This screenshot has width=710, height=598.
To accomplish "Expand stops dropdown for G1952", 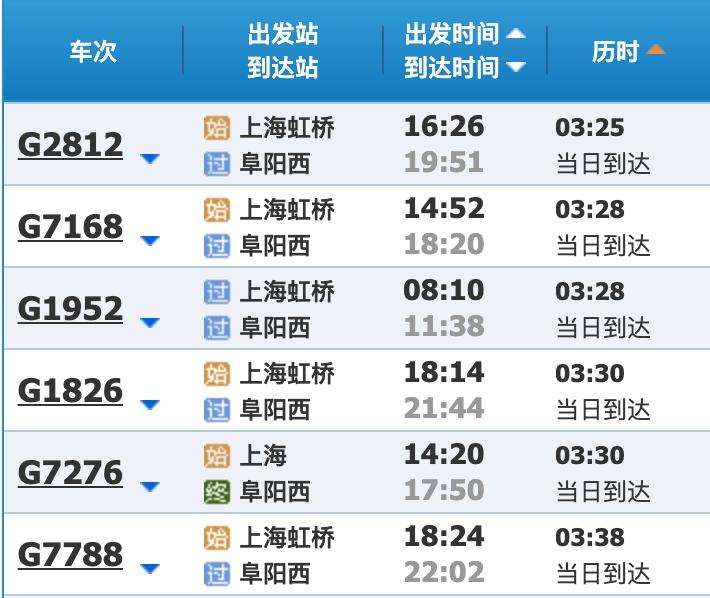I will pos(150,323).
